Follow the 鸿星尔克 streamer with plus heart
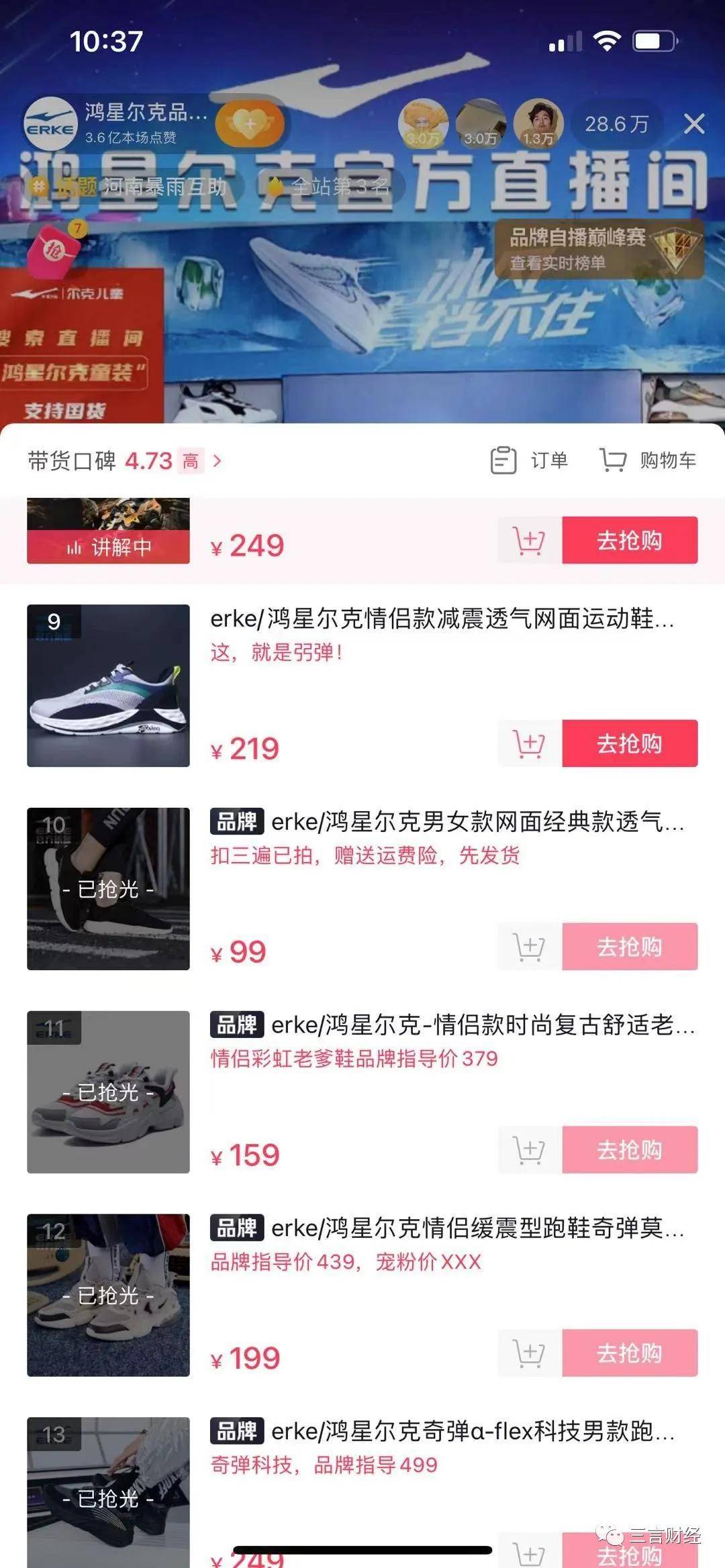Viewport: 725px width, 1568px height. [x=249, y=124]
